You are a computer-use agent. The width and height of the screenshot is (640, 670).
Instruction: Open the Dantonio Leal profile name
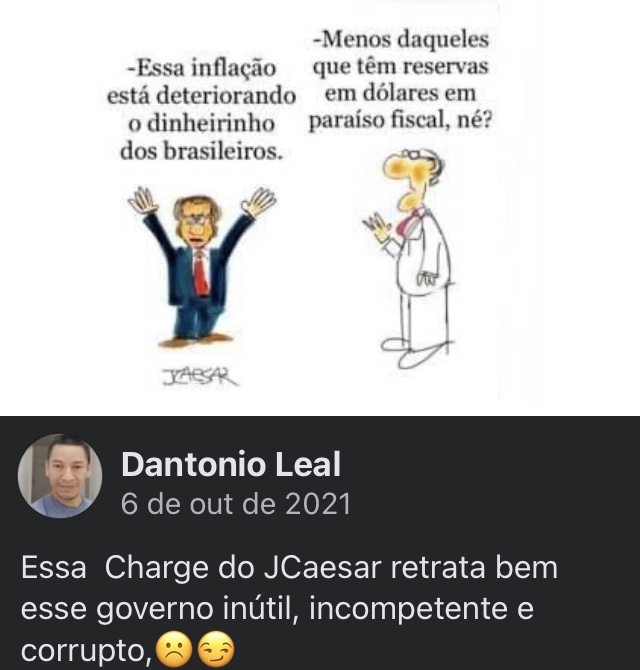(x=231, y=464)
